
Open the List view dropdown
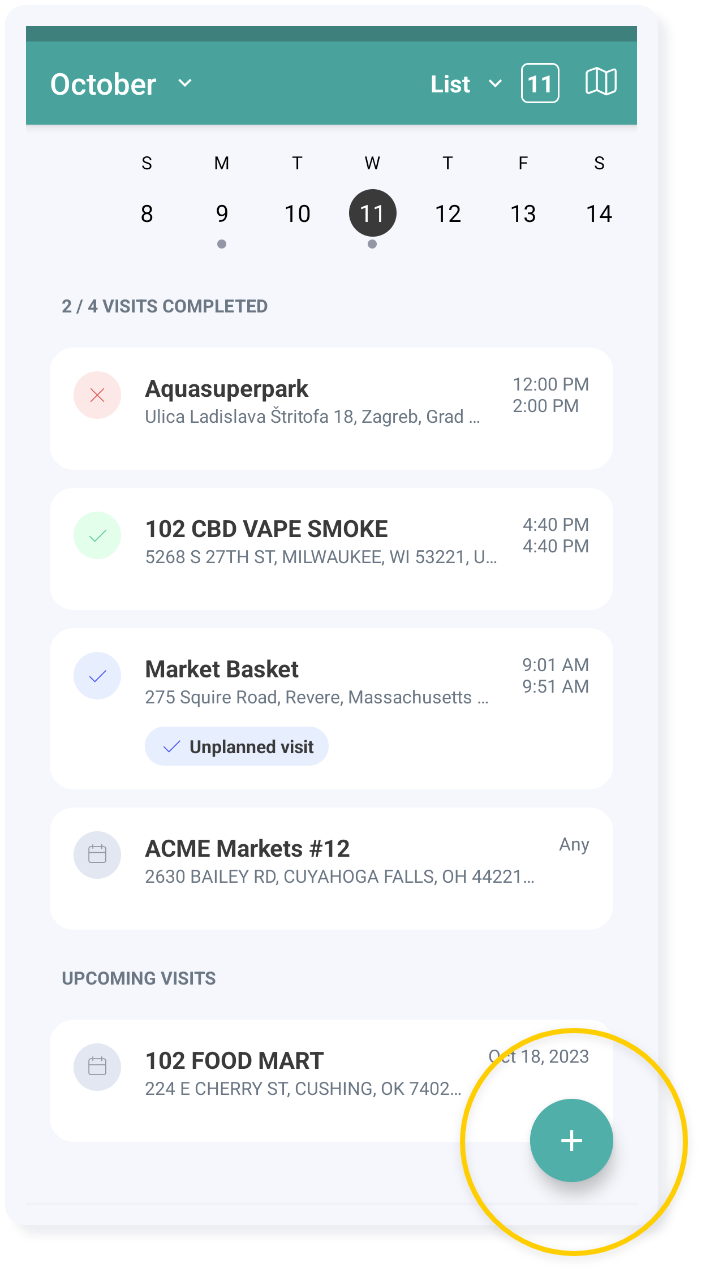click(x=466, y=84)
